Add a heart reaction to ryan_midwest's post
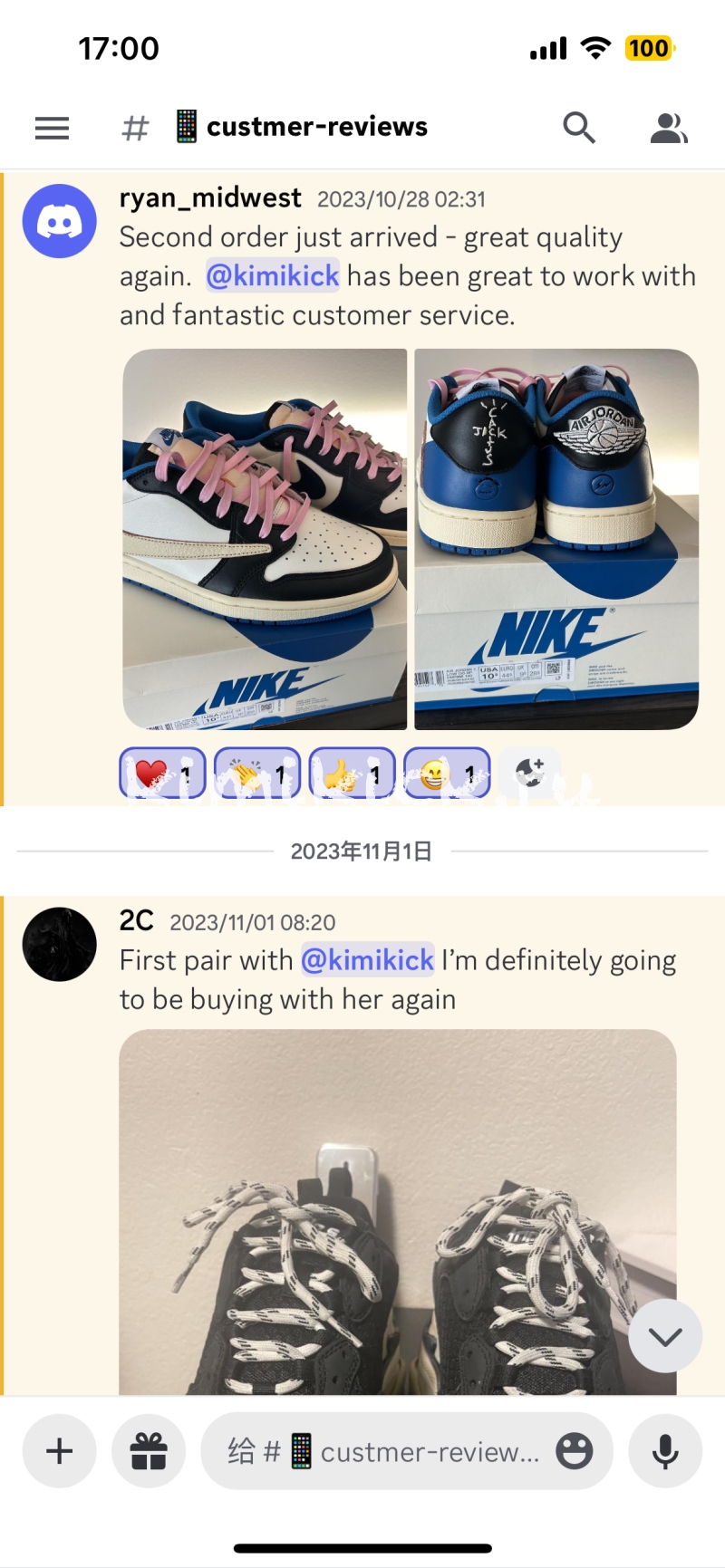Image resolution: width=725 pixels, height=1568 pixels. 163,774
